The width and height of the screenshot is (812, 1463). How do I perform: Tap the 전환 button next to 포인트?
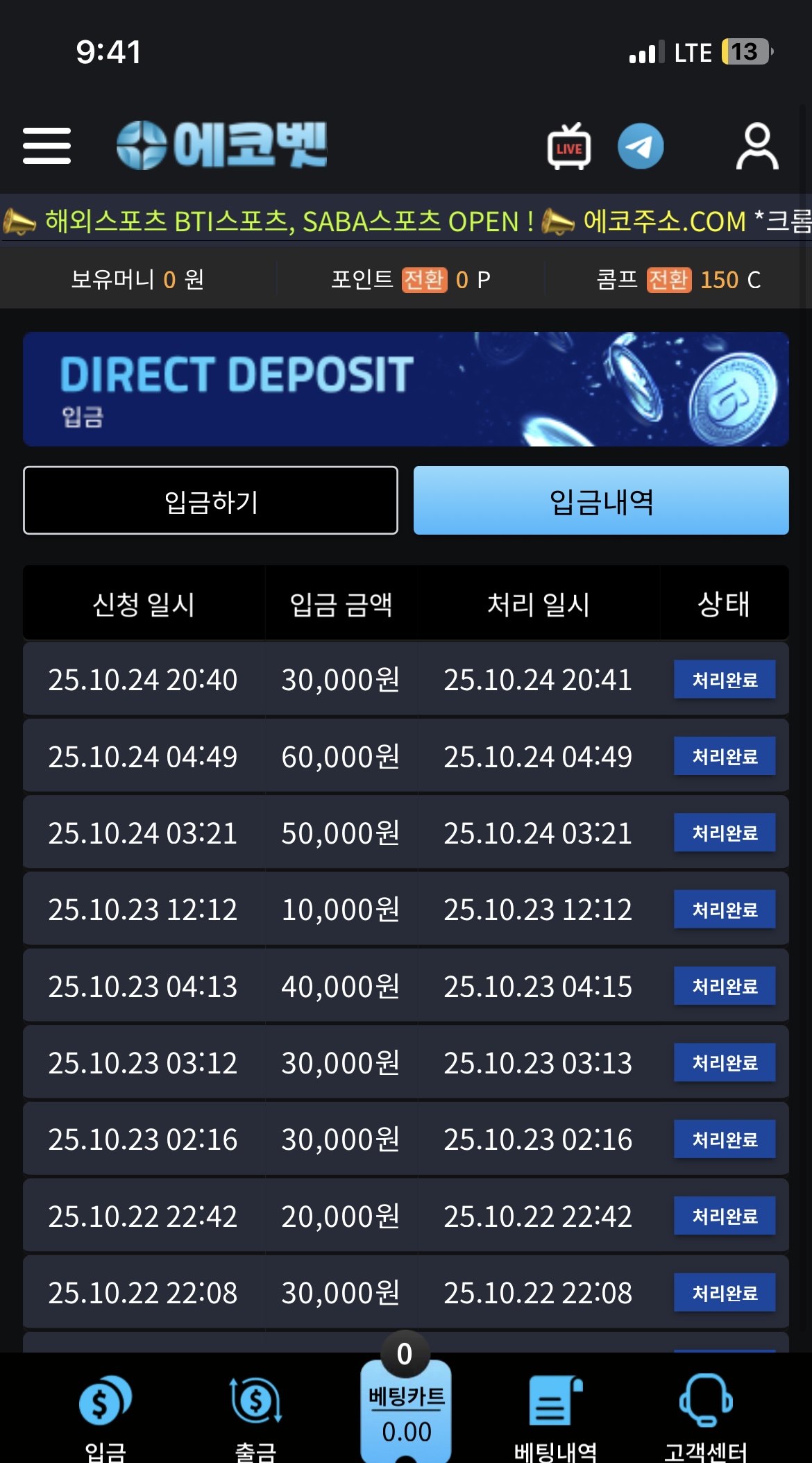[x=424, y=280]
